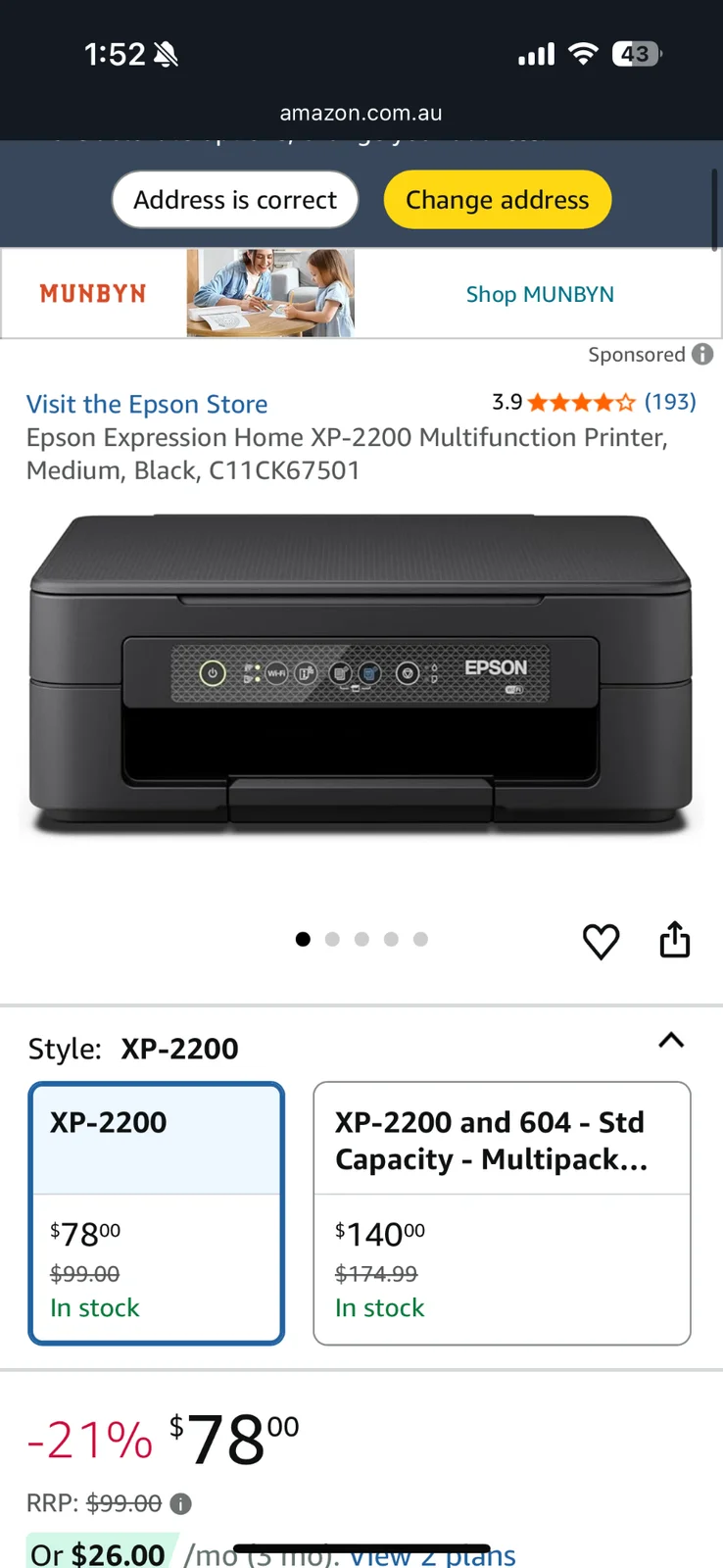
Task: Open the 193 customer ratings
Action: coord(670,402)
